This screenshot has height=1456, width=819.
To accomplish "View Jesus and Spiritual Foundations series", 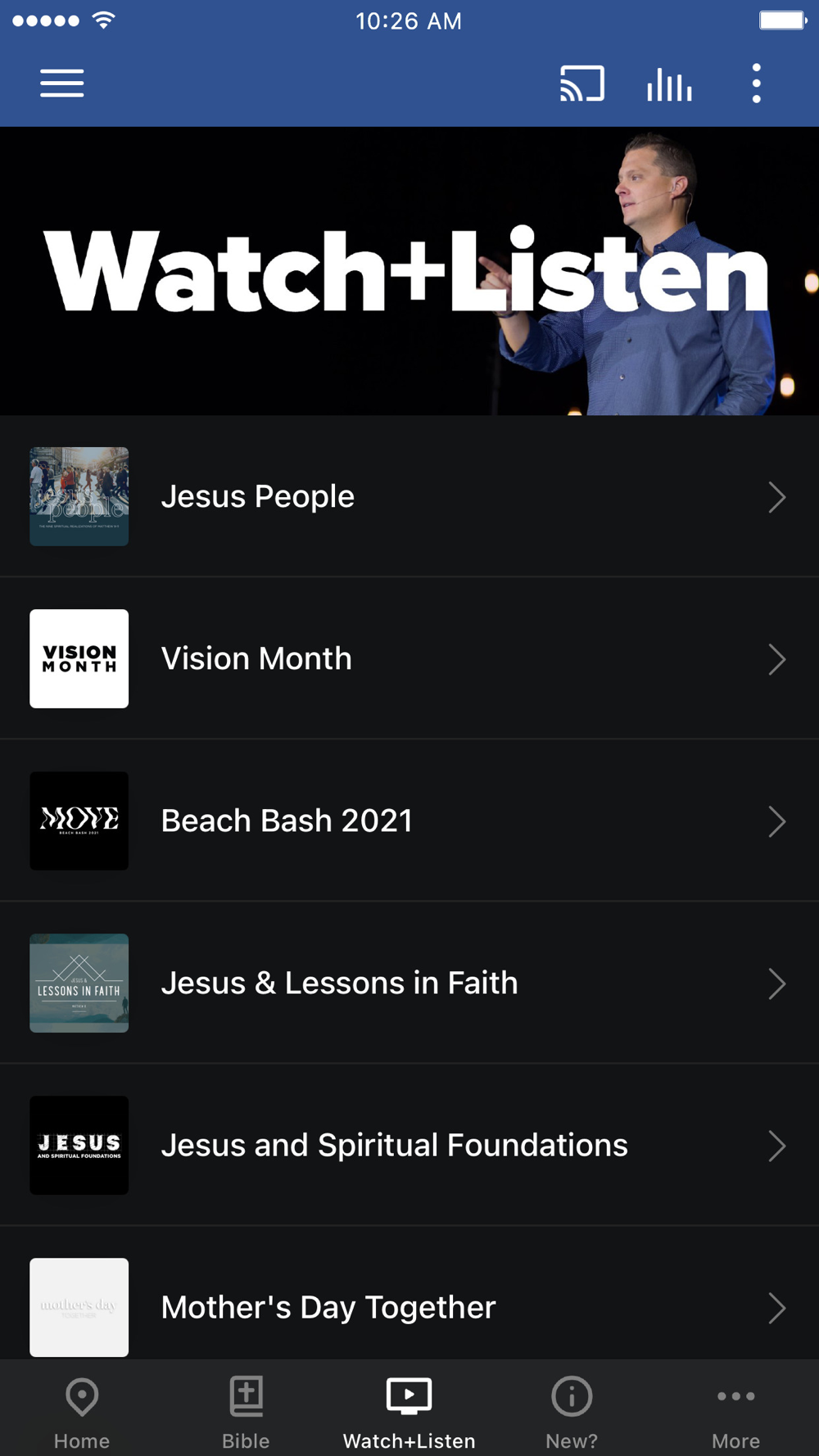I will coord(409,1145).
